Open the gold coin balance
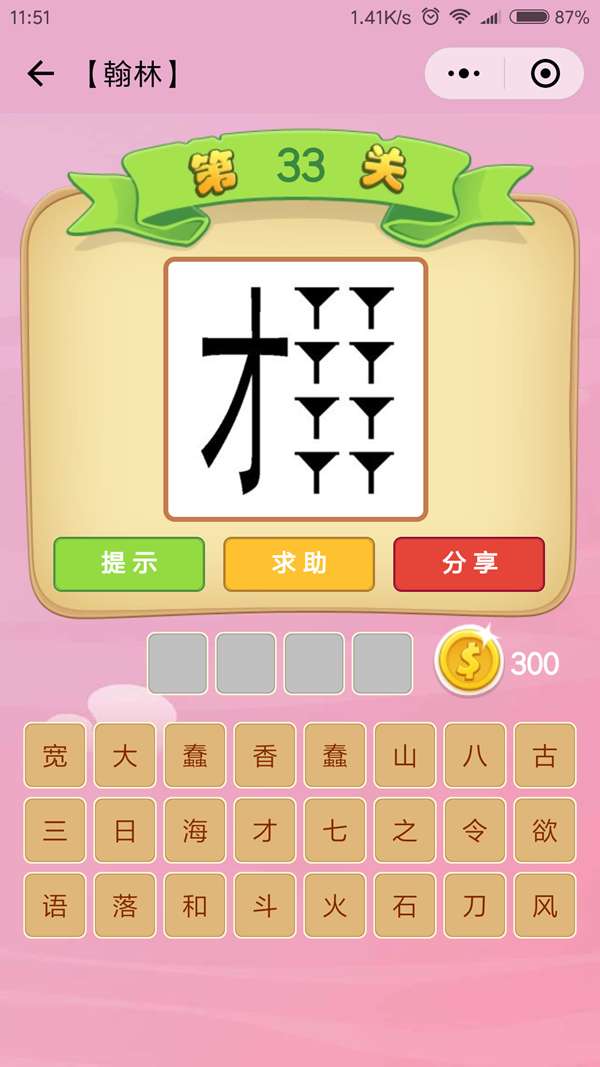This screenshot has width=600, height=1067. pos(469,662)
